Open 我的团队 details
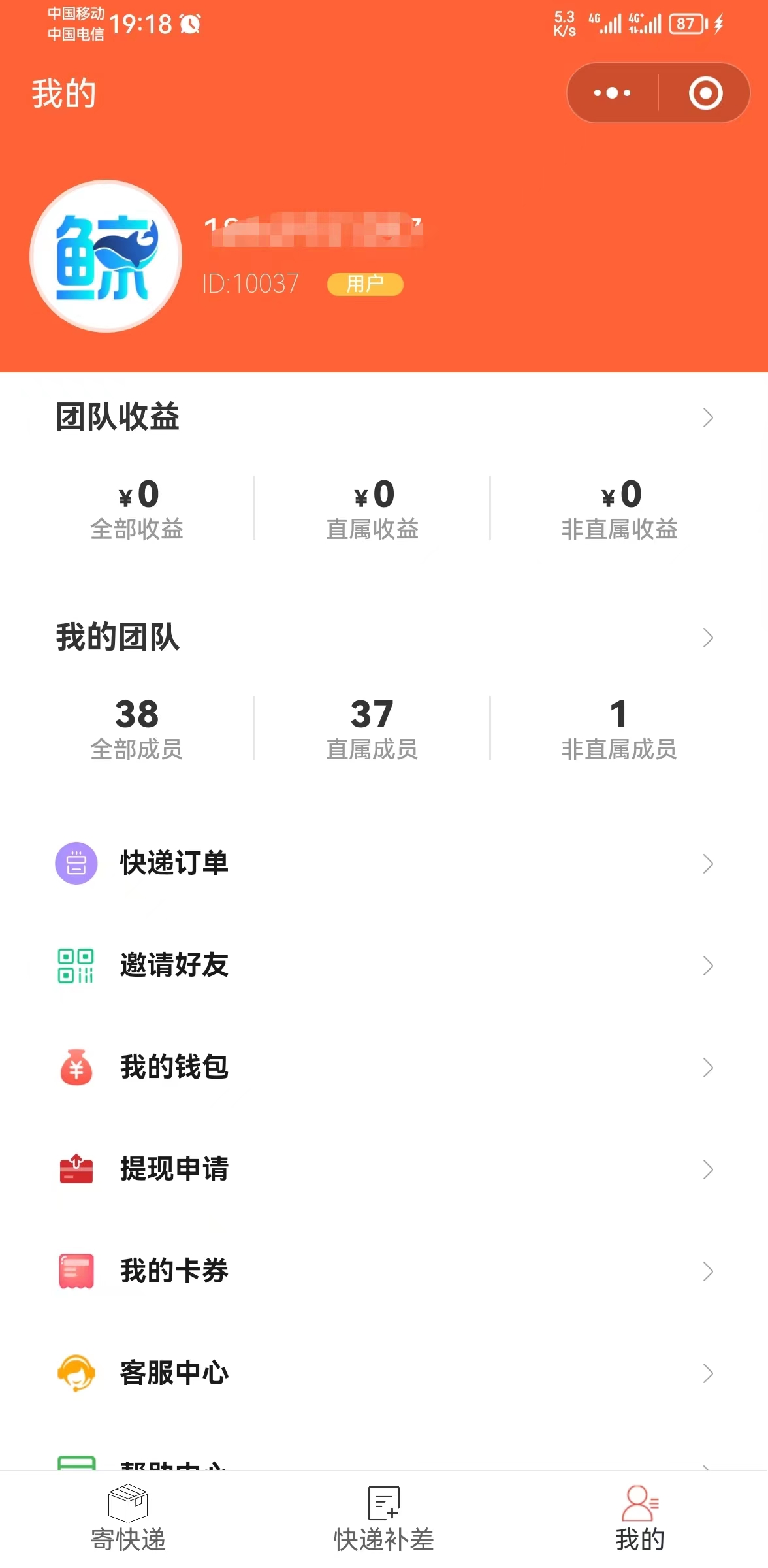This screenshot has width=768, height=1568. coord(707,638)
